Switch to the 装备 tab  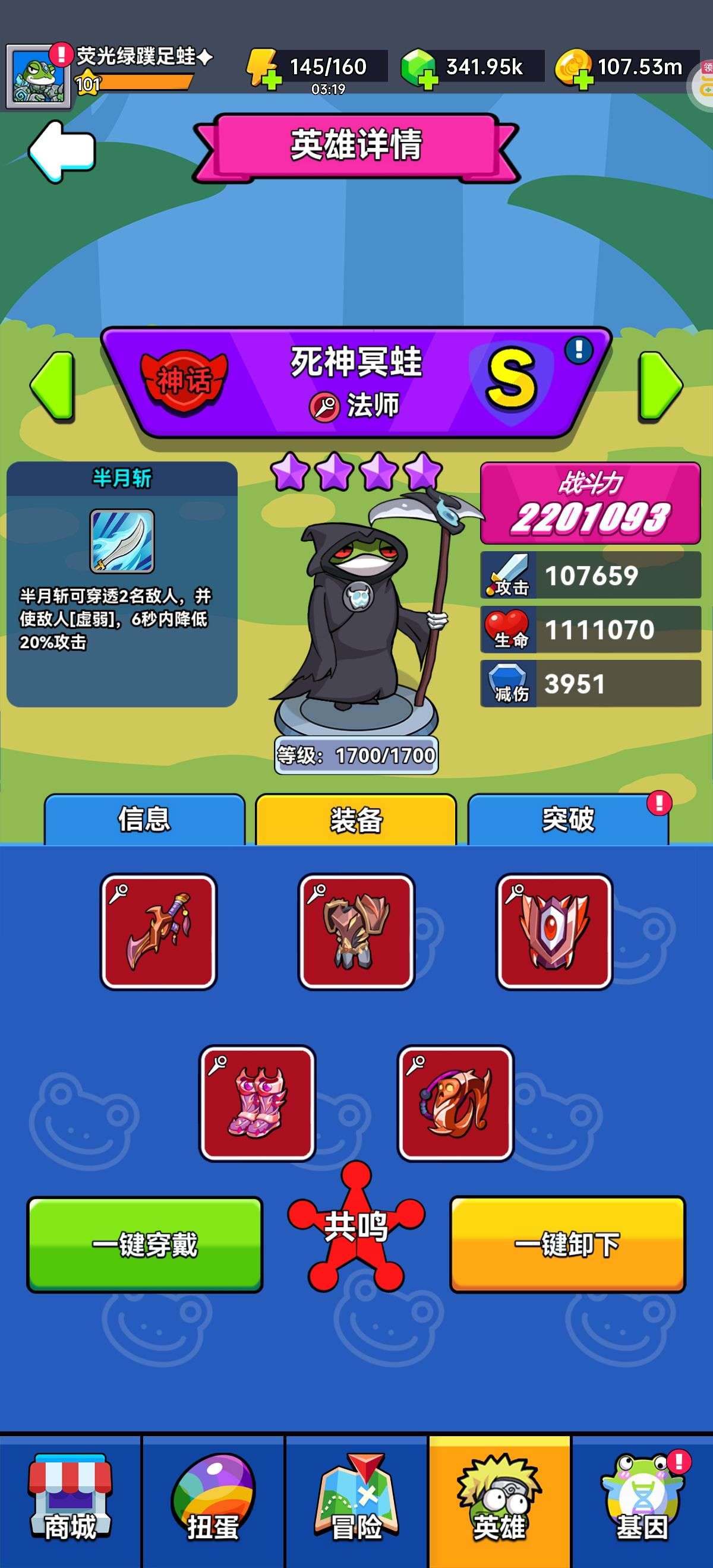pyautogui.click(x=356, y=819)
